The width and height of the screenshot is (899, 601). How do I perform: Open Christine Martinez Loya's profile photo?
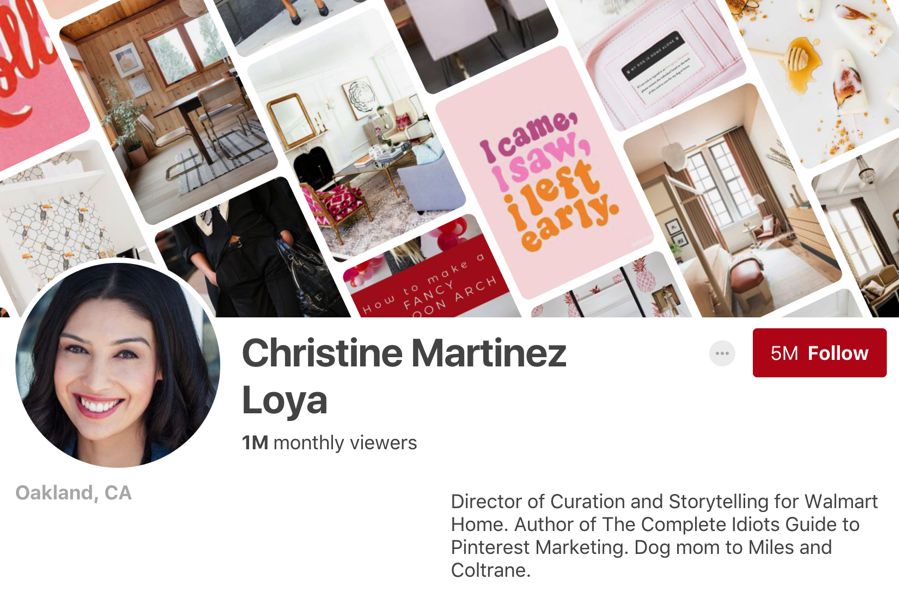[x=117, y=365]
